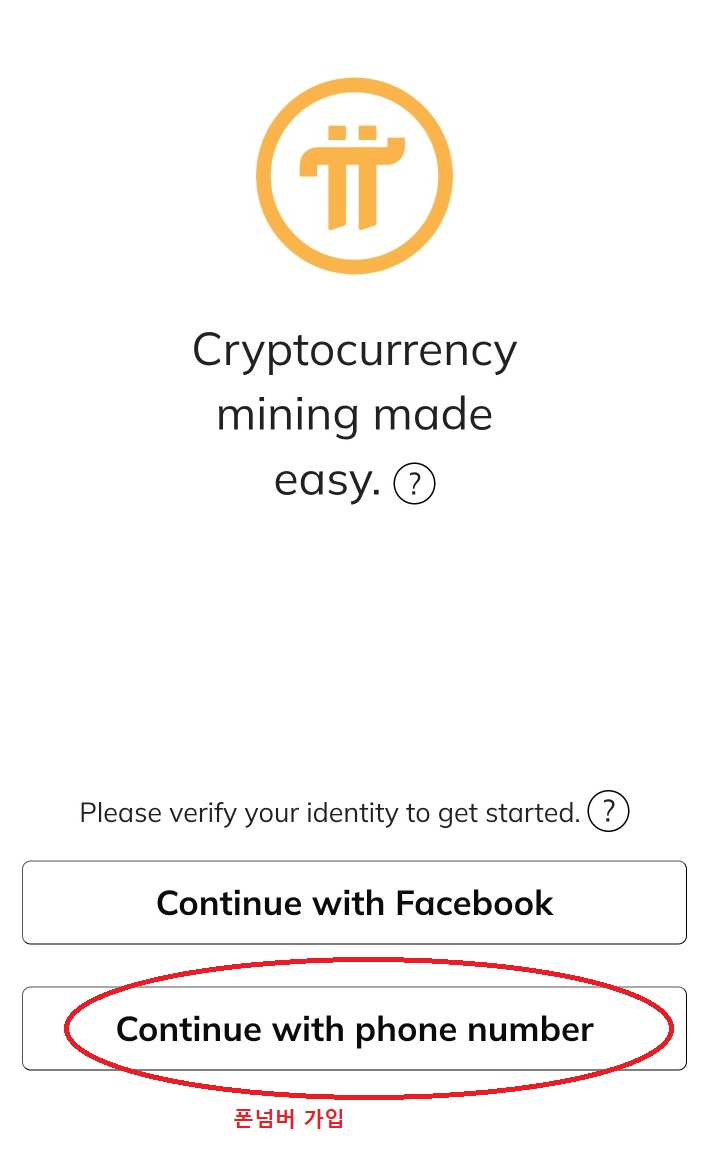The width and height of the screenshot is (712, 1160).
Task: Tap Continue with Facebook
Action: (355, 903)
